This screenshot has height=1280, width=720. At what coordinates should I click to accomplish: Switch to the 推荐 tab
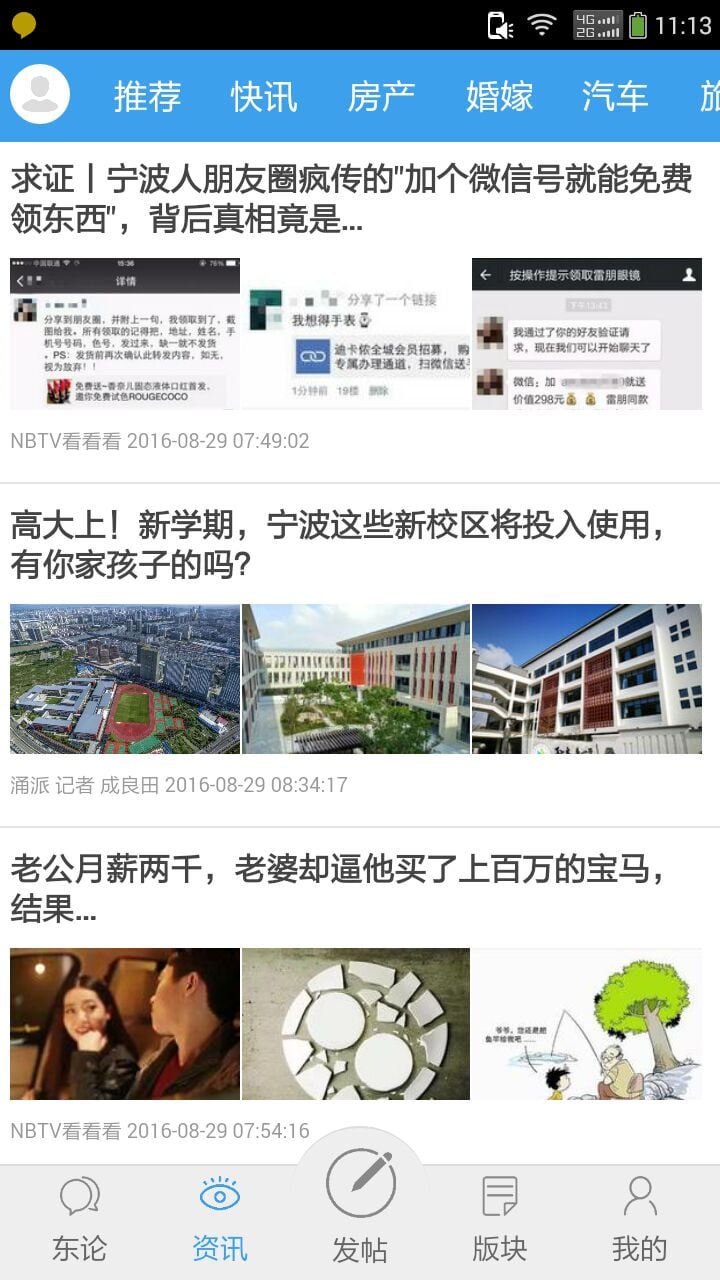coord(148,96)
